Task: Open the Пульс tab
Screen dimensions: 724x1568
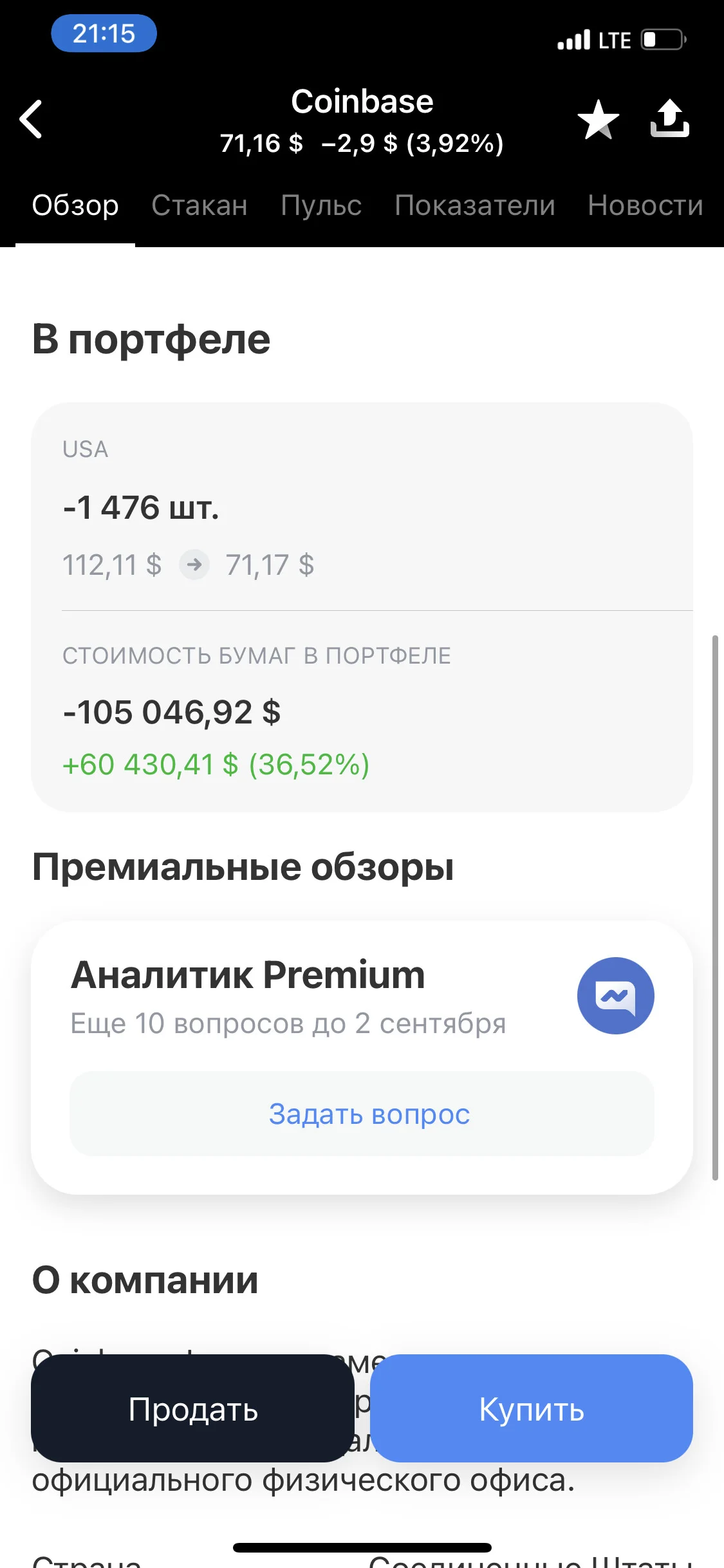Action: 321,205
